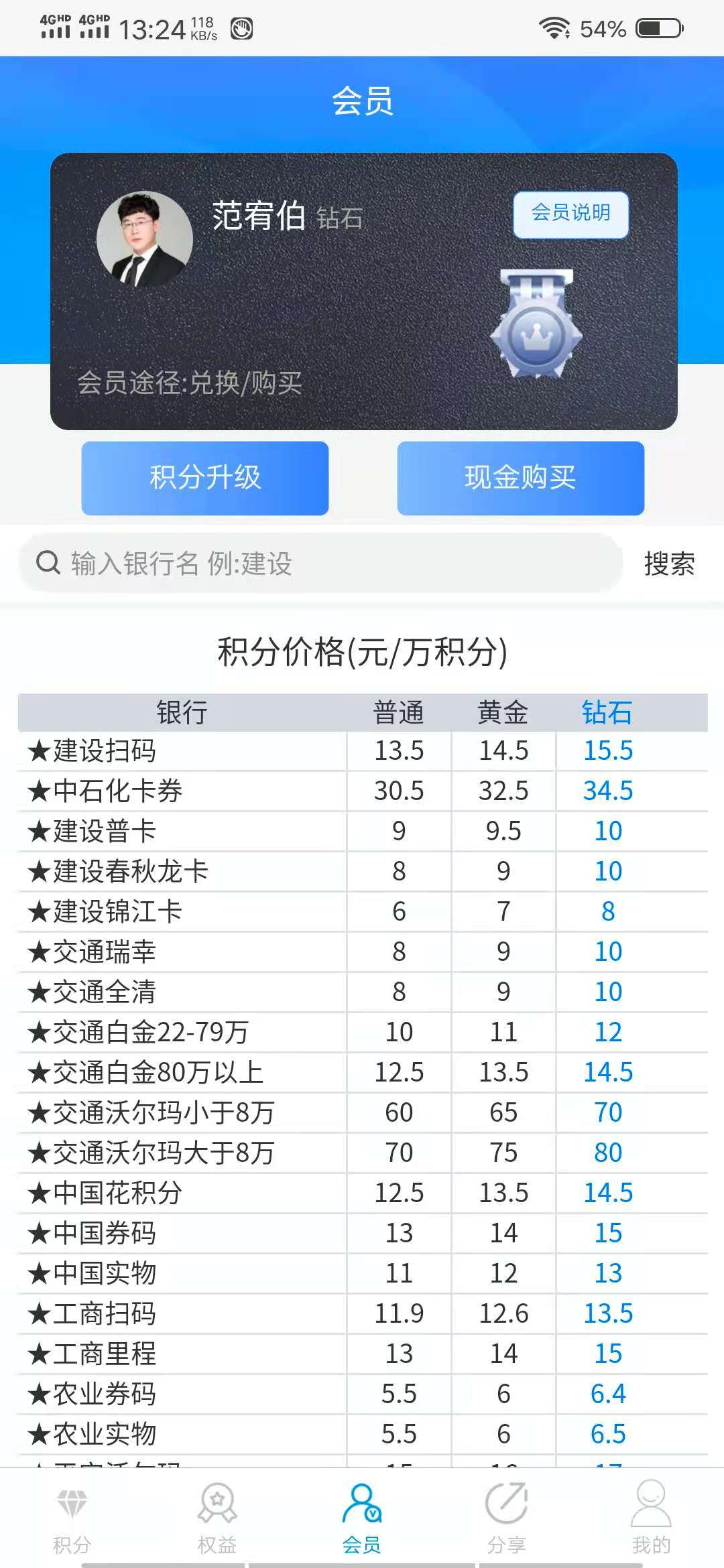Switch to the 钻石 price column header
The image size is (724, 1568).
pos(607,714)
